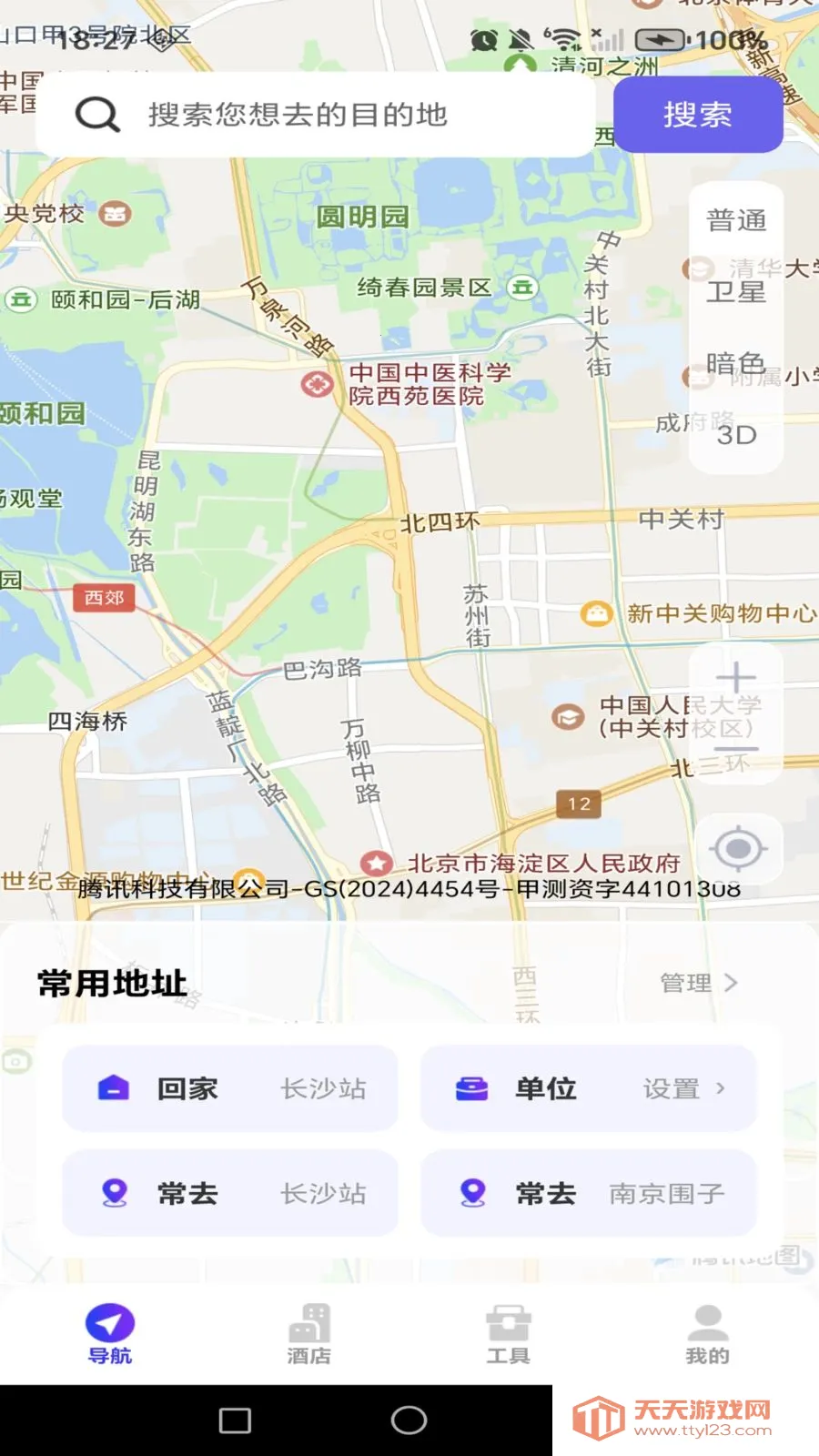Select the paper-plane 导航 icon
The width and height of the screenshot is (819, 1456).
[109, 1329]
